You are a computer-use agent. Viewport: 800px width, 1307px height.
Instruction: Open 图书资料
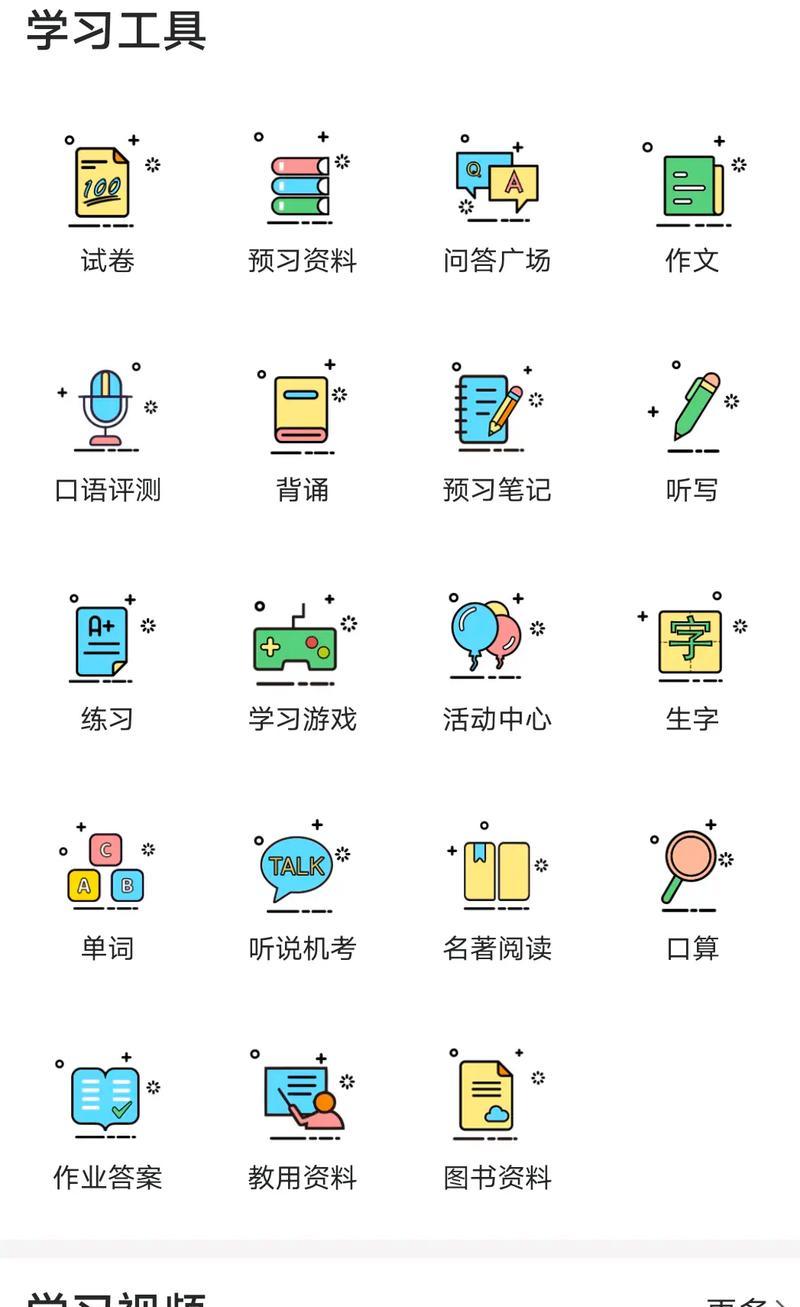click(x=497, y=1121)
